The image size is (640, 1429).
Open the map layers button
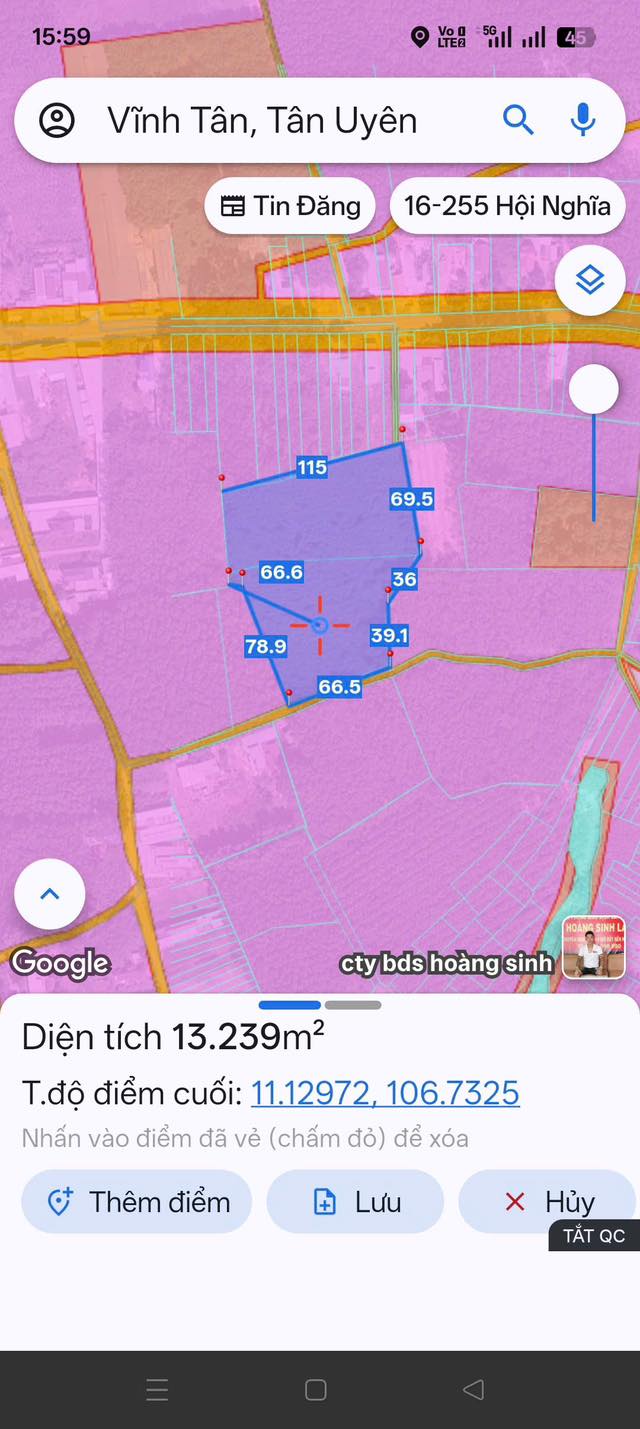[590, 280]
